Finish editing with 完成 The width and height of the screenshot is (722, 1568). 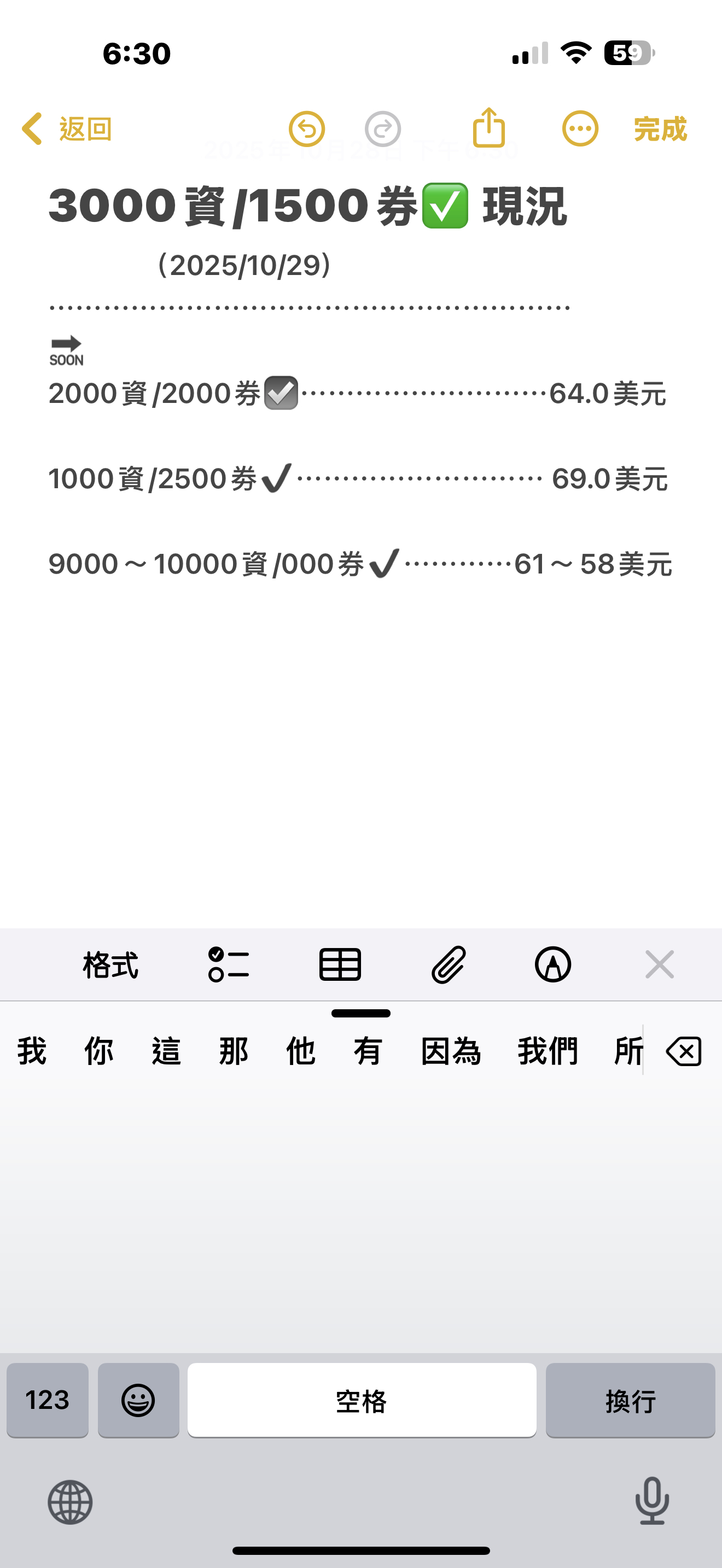pos(660,129)
